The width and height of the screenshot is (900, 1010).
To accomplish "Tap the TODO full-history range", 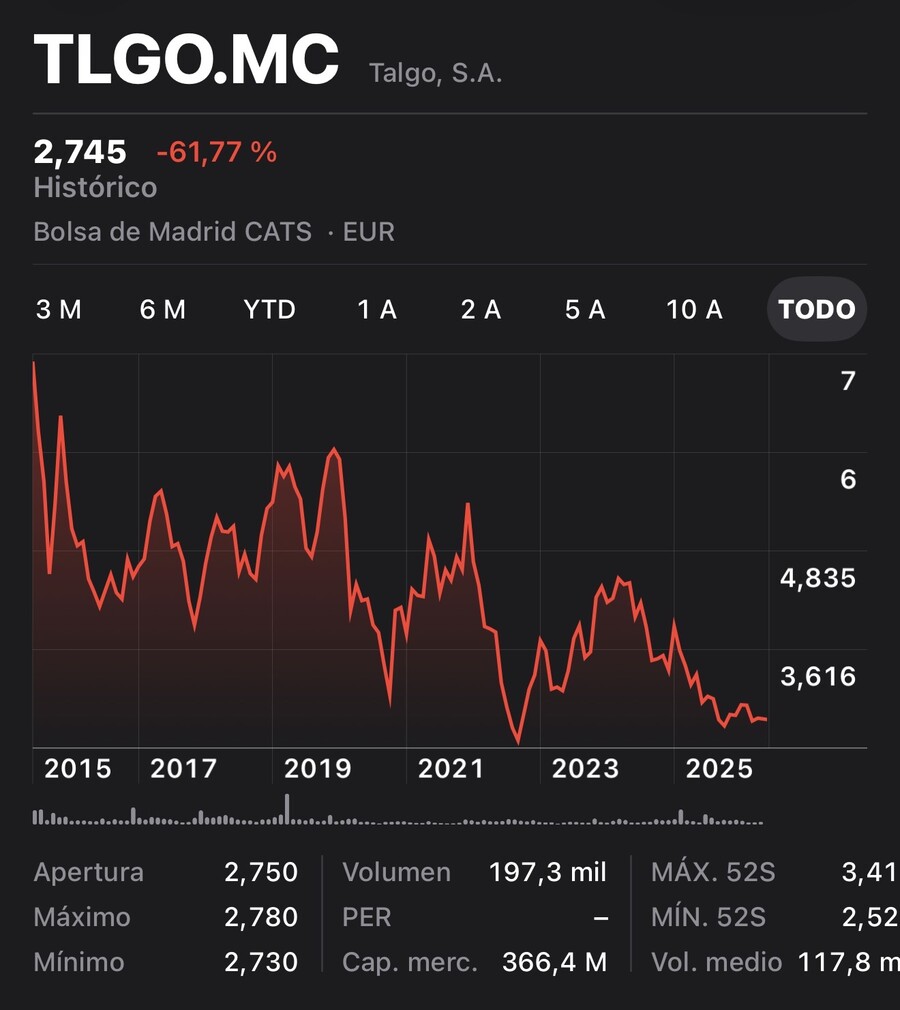I will (816, 309).
